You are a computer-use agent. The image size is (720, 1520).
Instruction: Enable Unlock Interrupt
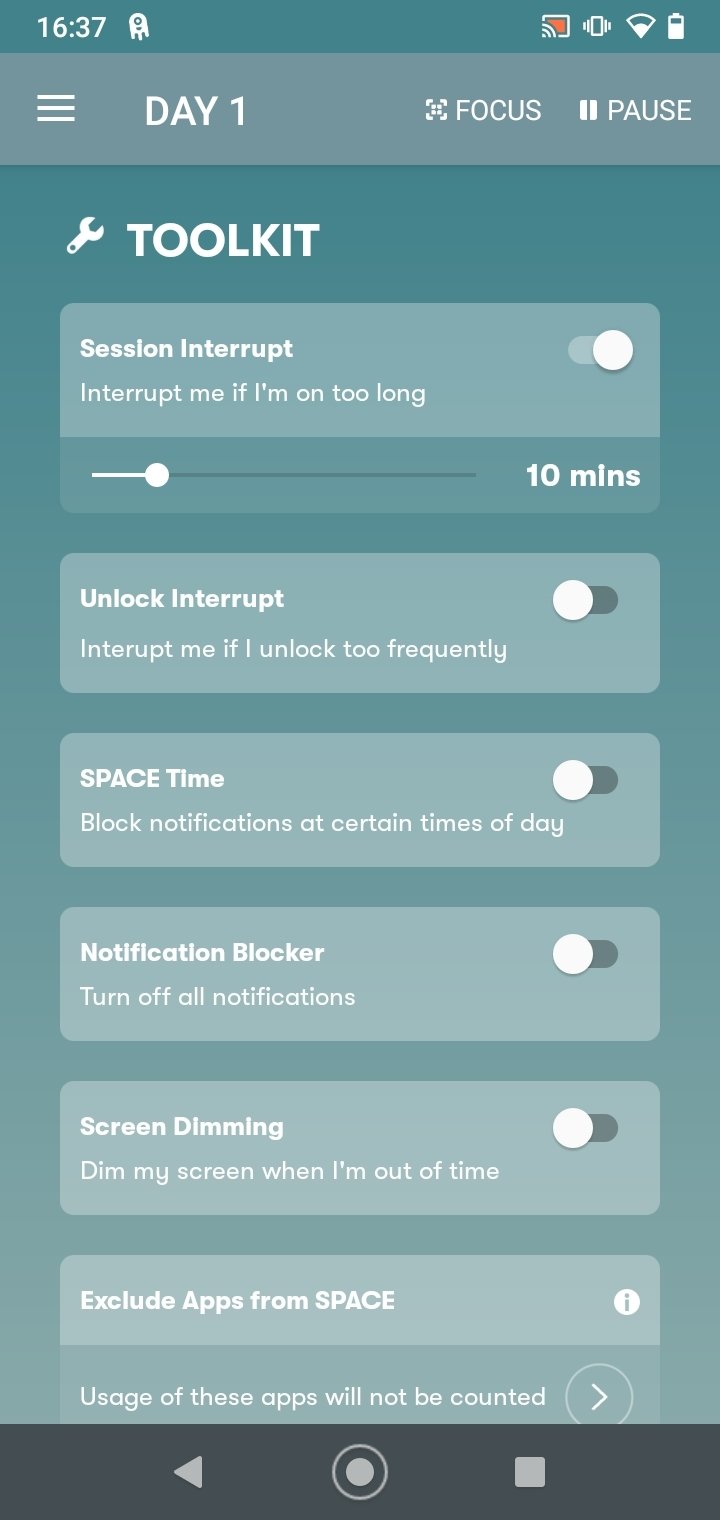tap(586, 601)
